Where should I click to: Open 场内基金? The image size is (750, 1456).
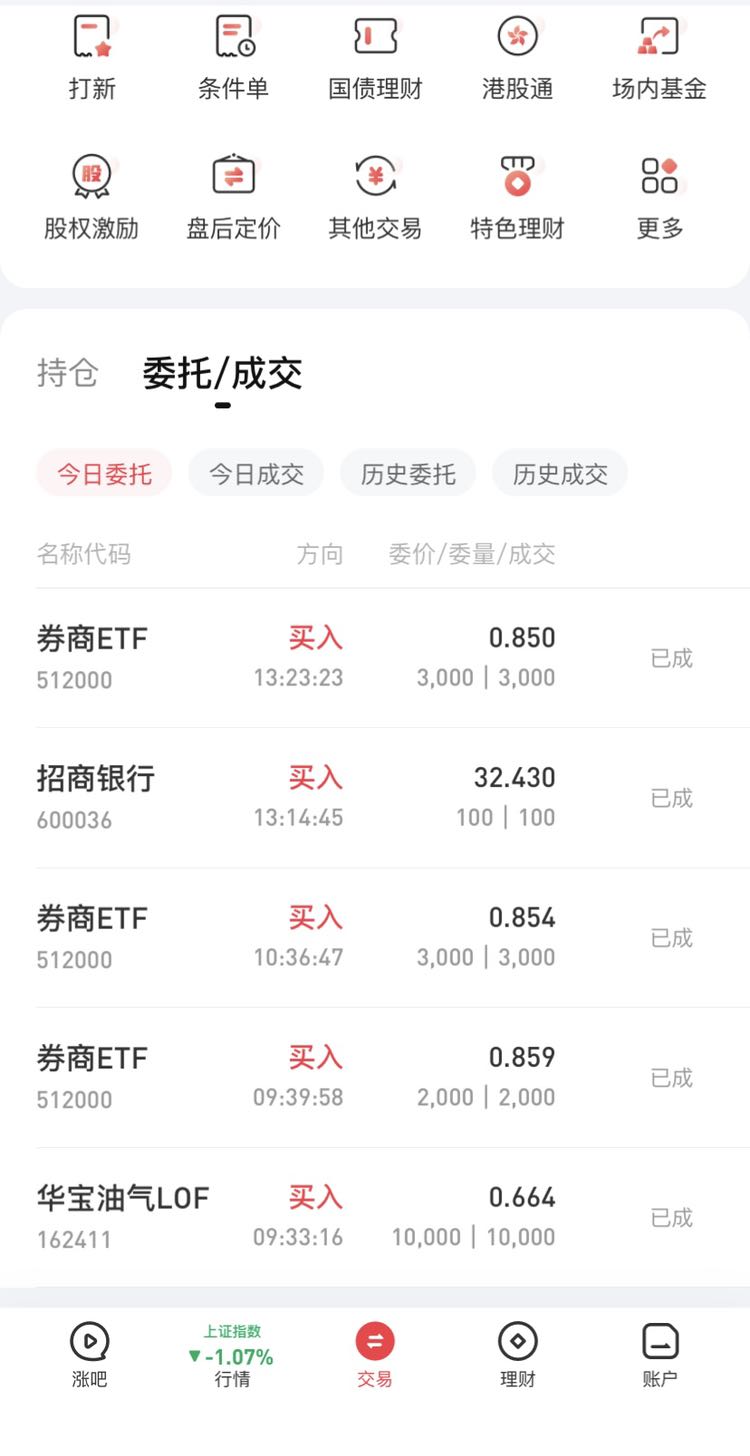[659, 58]
